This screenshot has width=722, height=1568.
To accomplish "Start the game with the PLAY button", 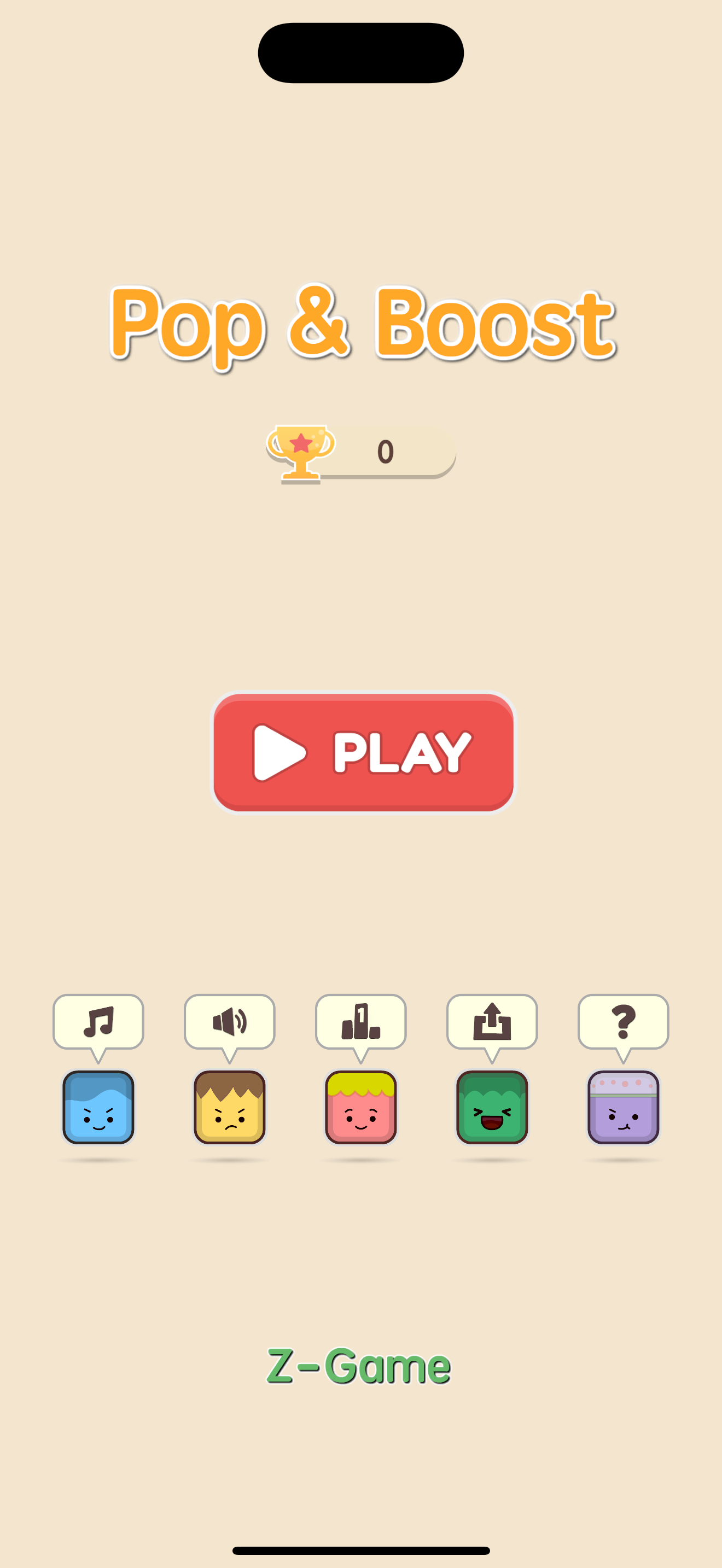I will pyautogui.click(x=363, y=752).
